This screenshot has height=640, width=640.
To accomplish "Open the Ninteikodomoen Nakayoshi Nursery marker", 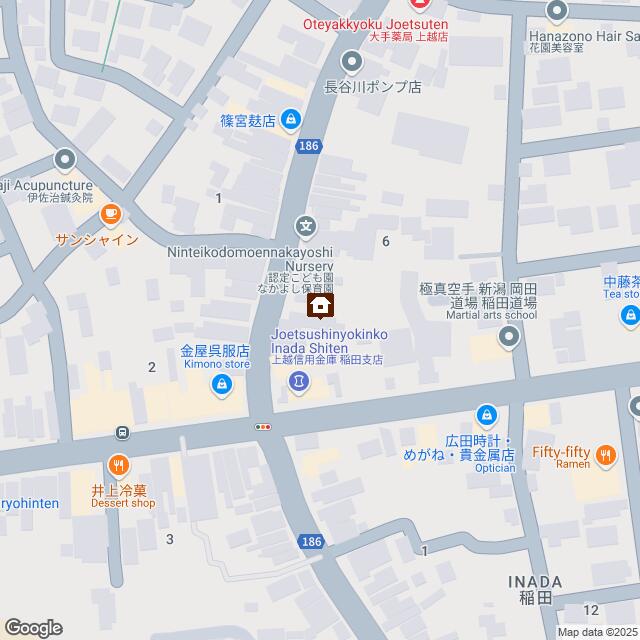I will (x=307, y=227).
